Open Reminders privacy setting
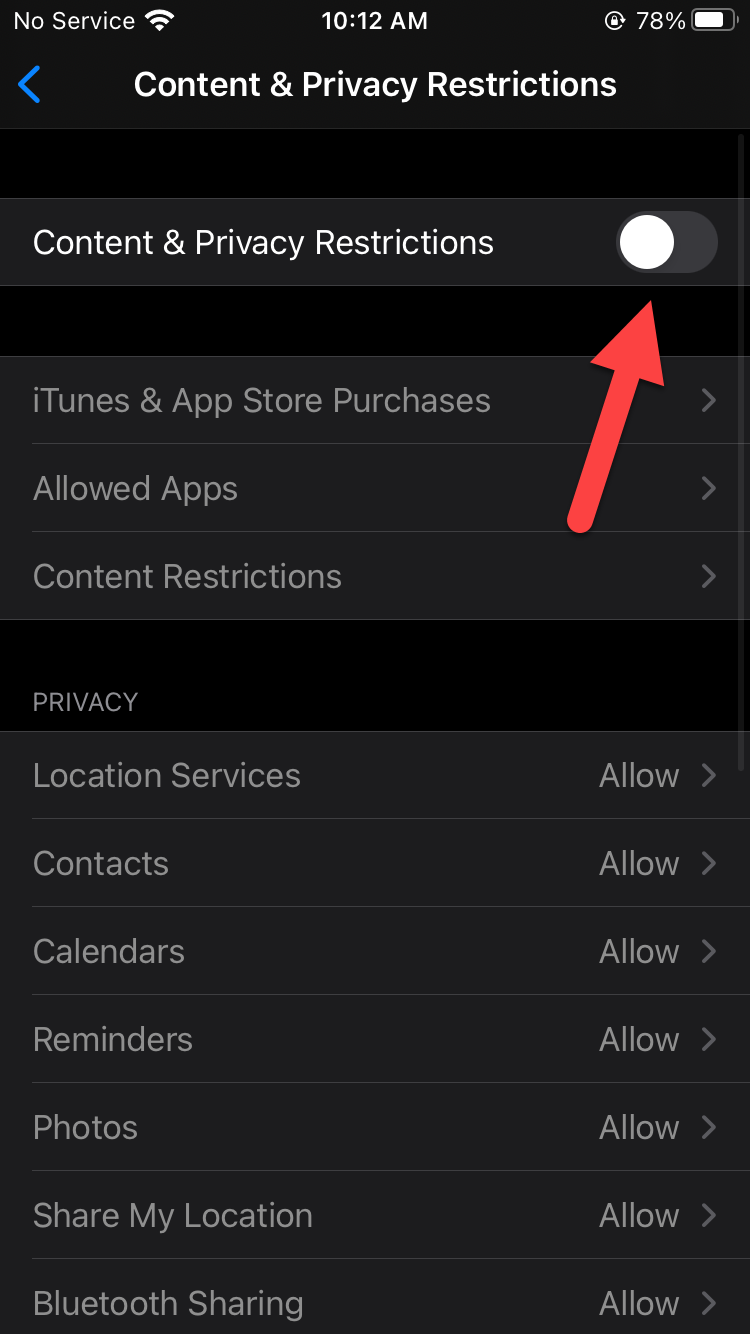This screenshot has height=1334, width=750. (375, 1040)
